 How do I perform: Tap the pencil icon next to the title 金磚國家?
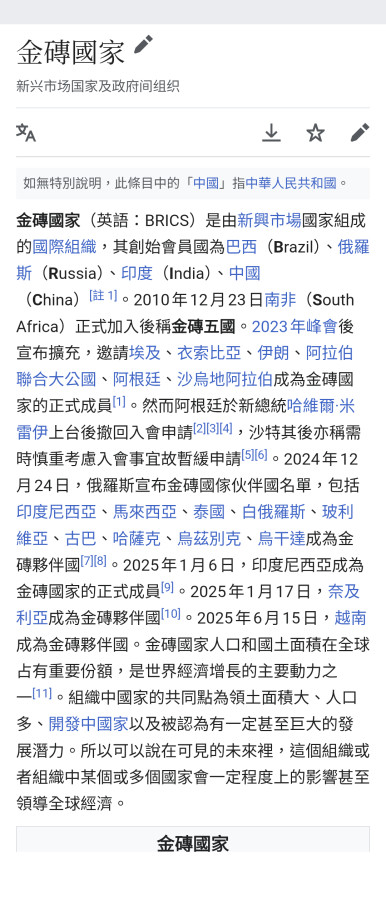click(x=144, y=45)
